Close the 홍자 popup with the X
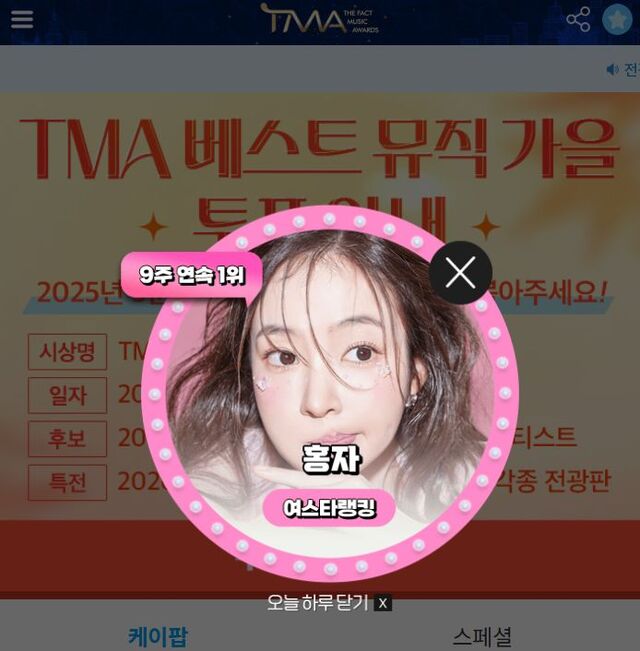Screen dimensions: 640x651 coord(460,273)
